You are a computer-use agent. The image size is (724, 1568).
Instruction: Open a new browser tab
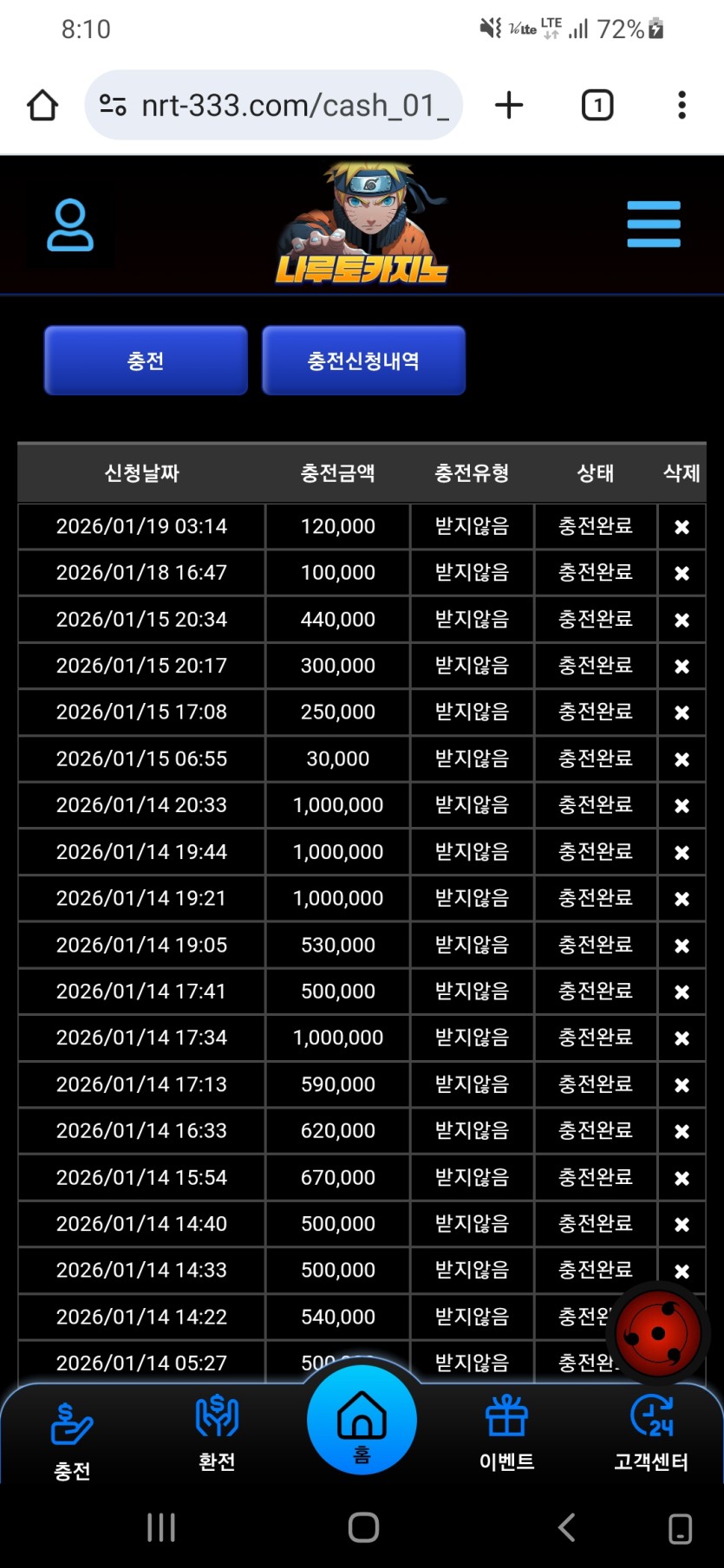[509, 105]
